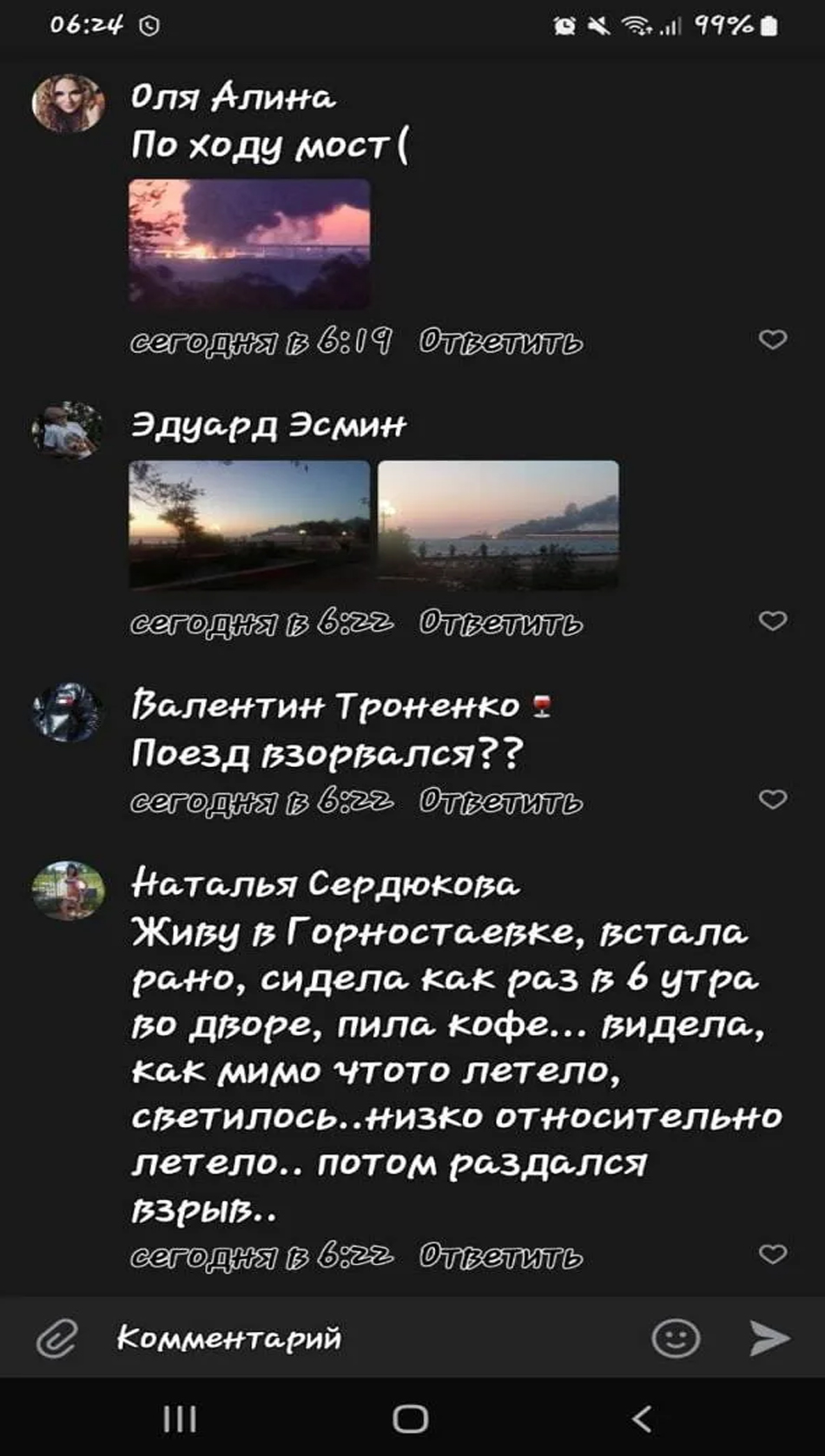View Эдуард Эсмин's second photo with smoke
825x1456 pixels.
[x=498, y=525]
